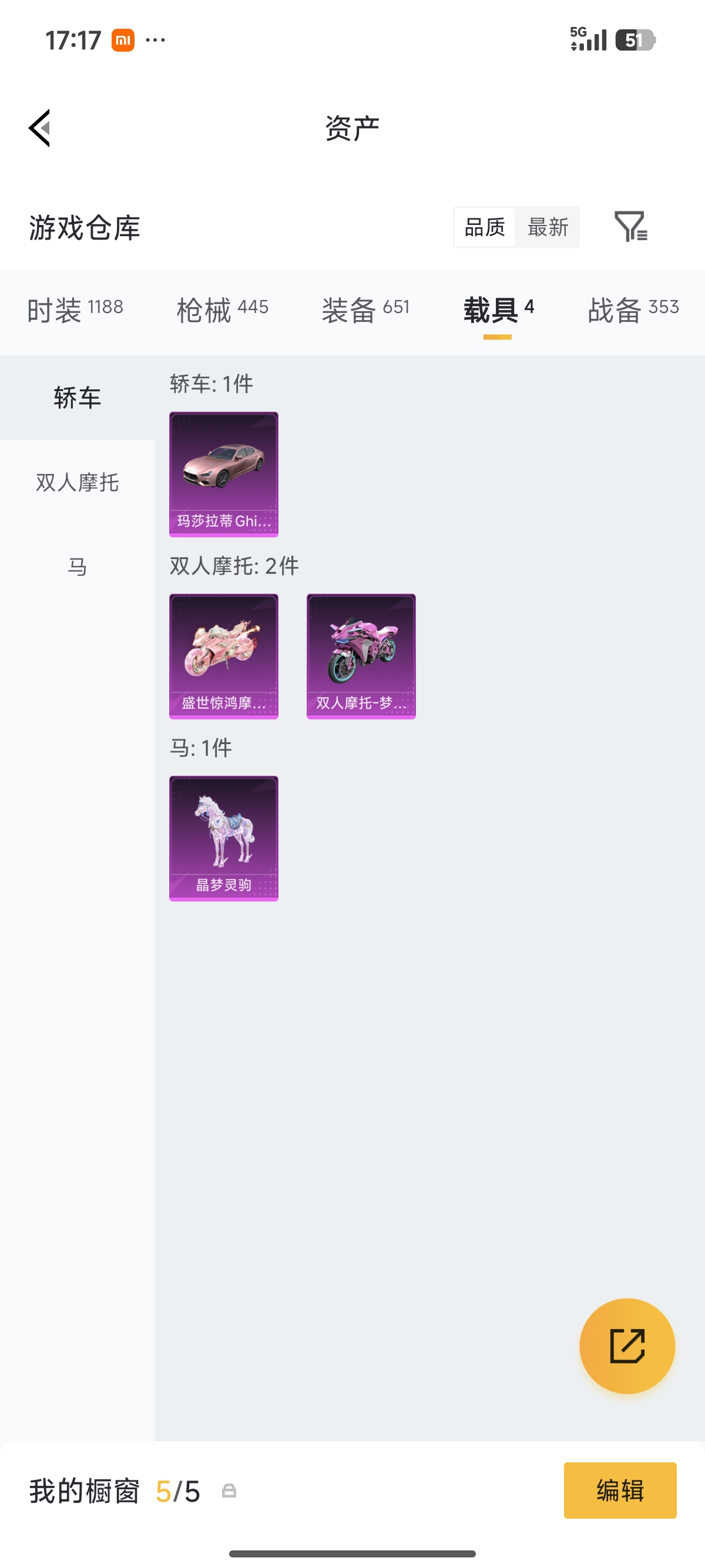Image resolution: width=705 pixels, height=1568 pixels.
Task: Select 轿车 in the side category list
Action: tap(78, 398)
